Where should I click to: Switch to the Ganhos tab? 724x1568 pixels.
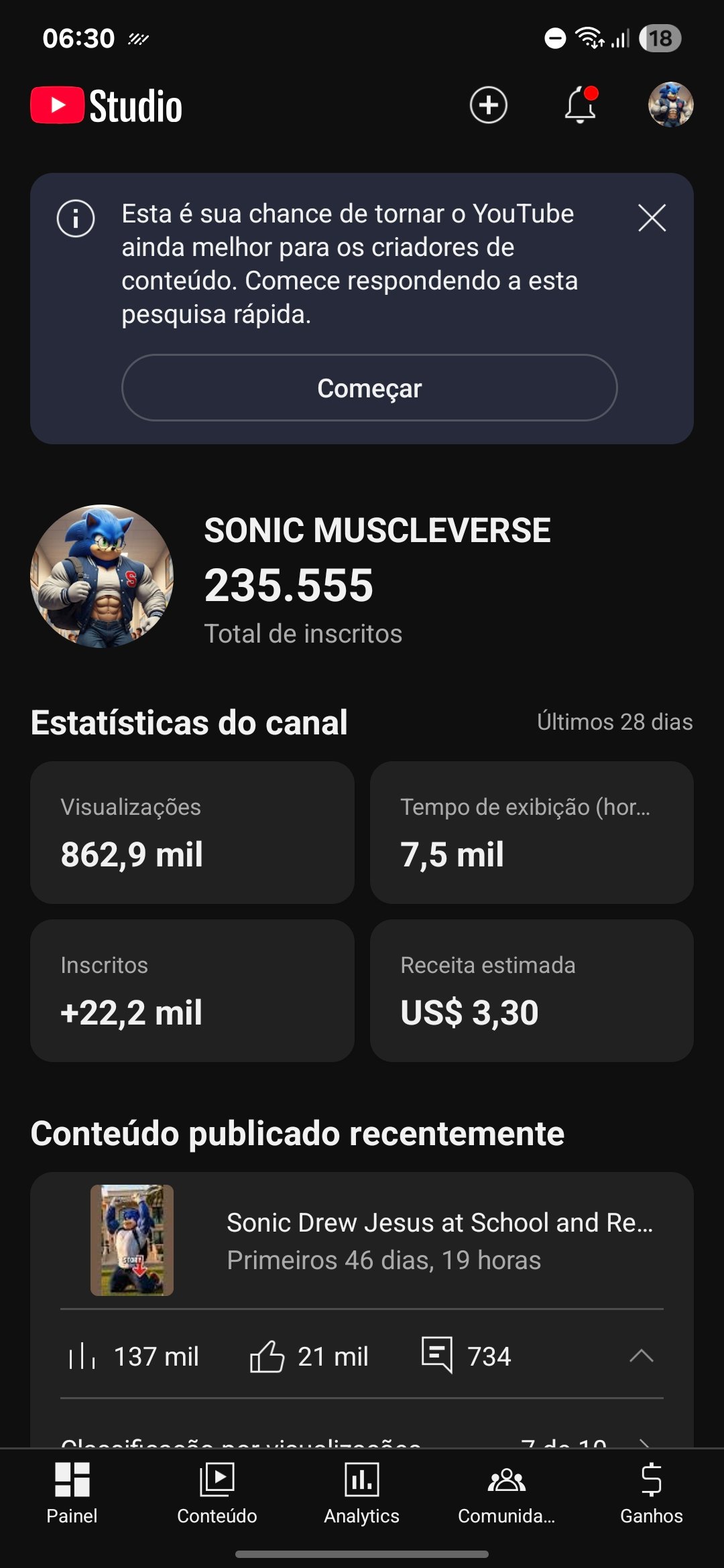[x=651, y=1492]
